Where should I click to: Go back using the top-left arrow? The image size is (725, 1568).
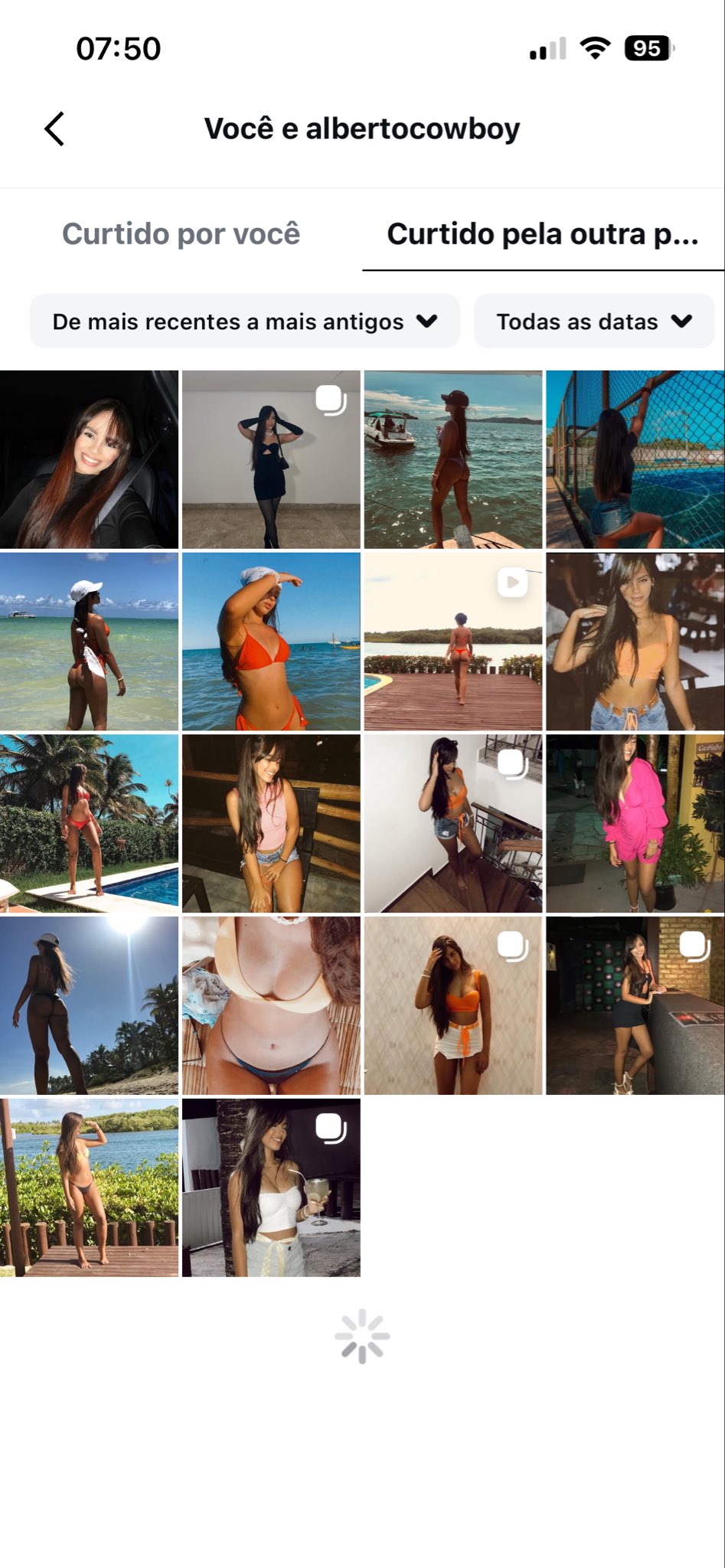[x=54, y=129]
